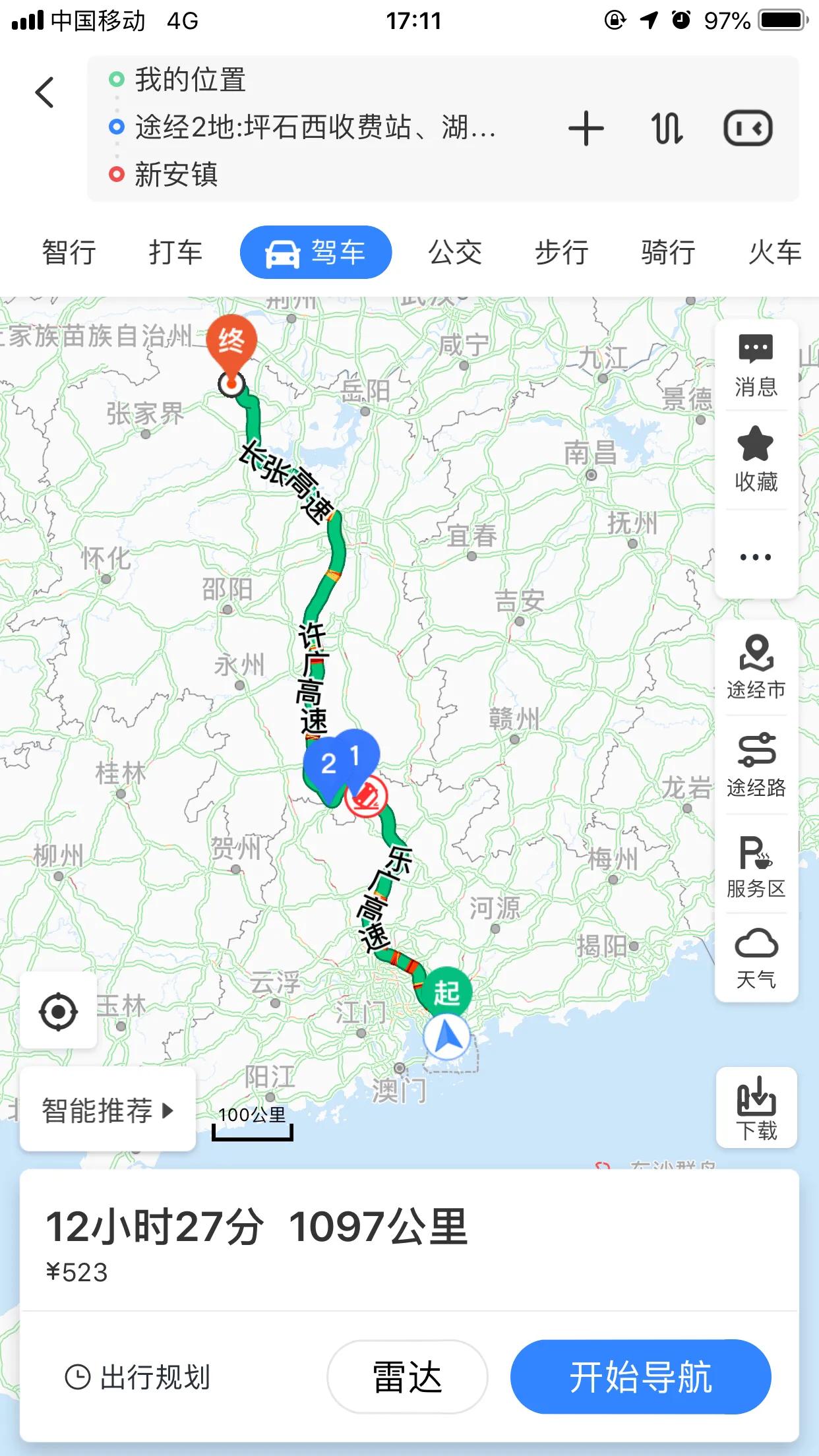Select the 骑行 cycling tab

(x=667, y=253)
